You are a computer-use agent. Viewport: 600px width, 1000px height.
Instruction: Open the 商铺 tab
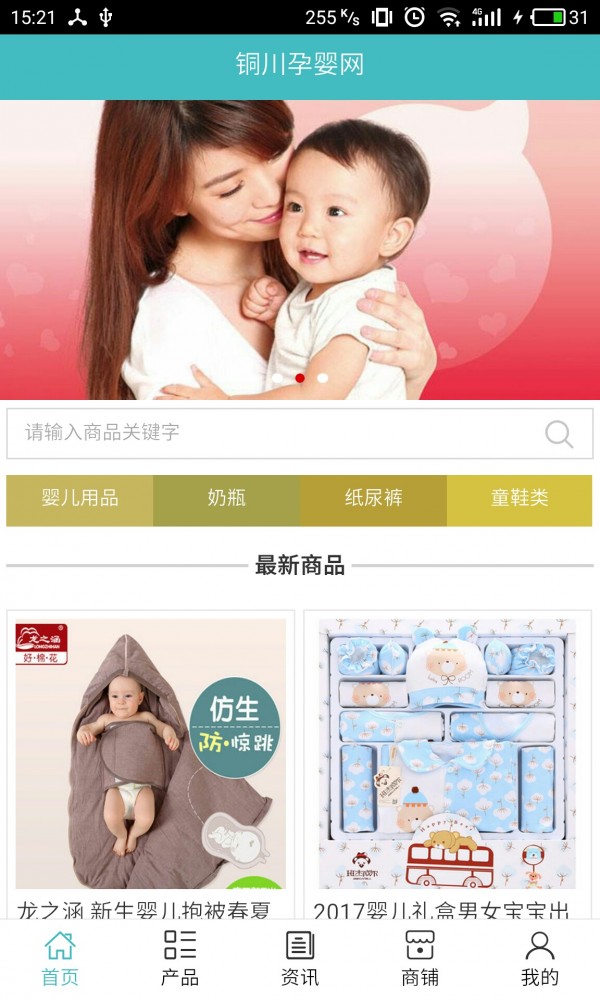click(x=420, y=958)
